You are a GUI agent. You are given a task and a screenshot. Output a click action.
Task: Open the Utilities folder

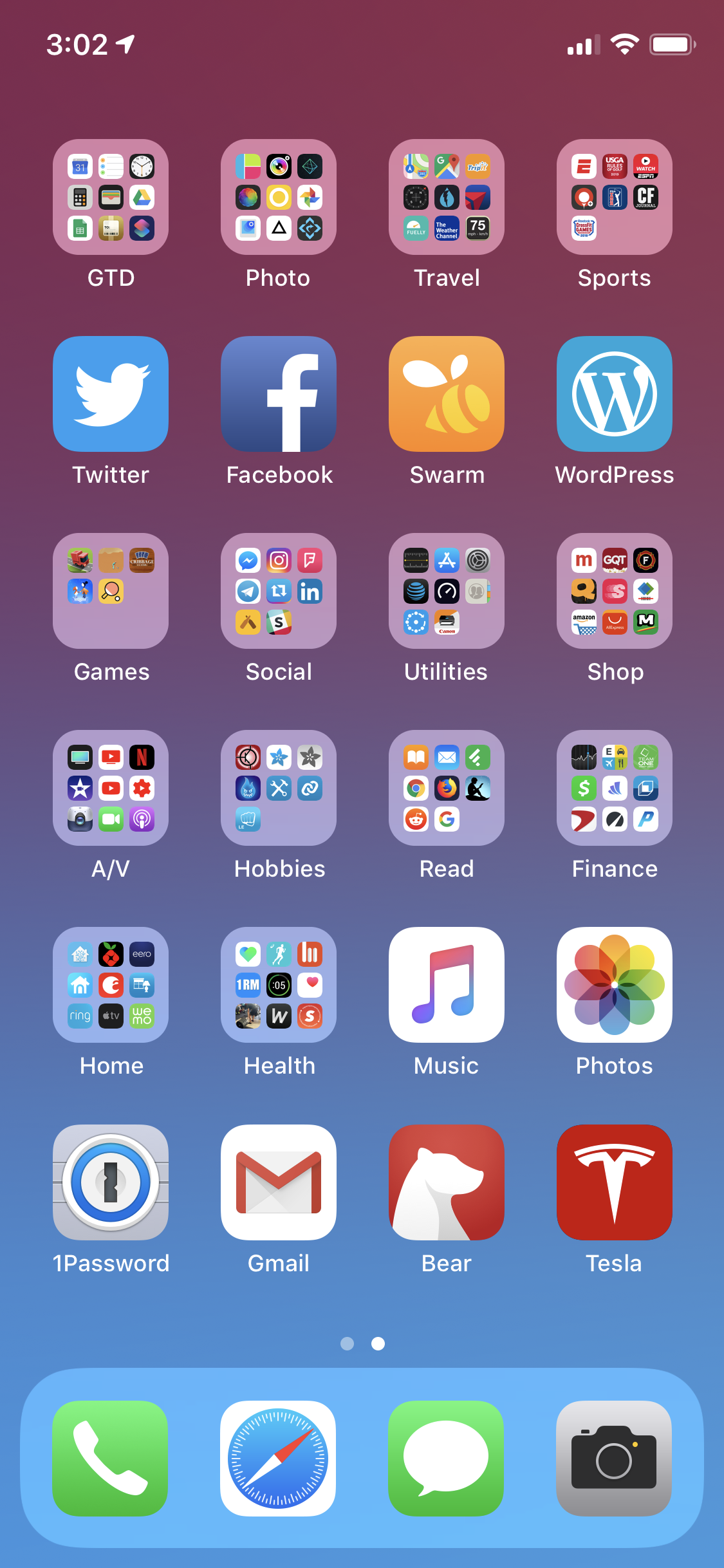(447, 591)
